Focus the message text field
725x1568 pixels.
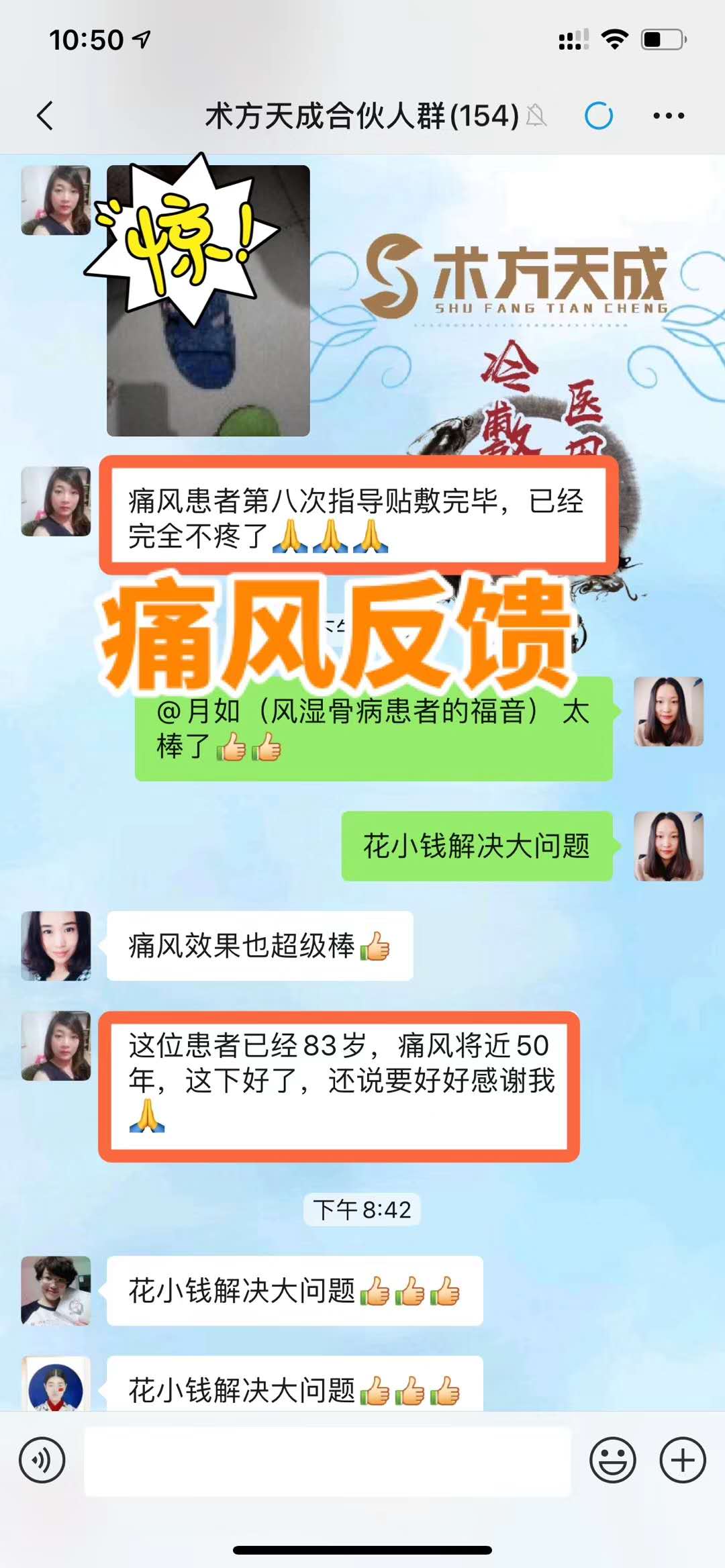[328, 1460]
